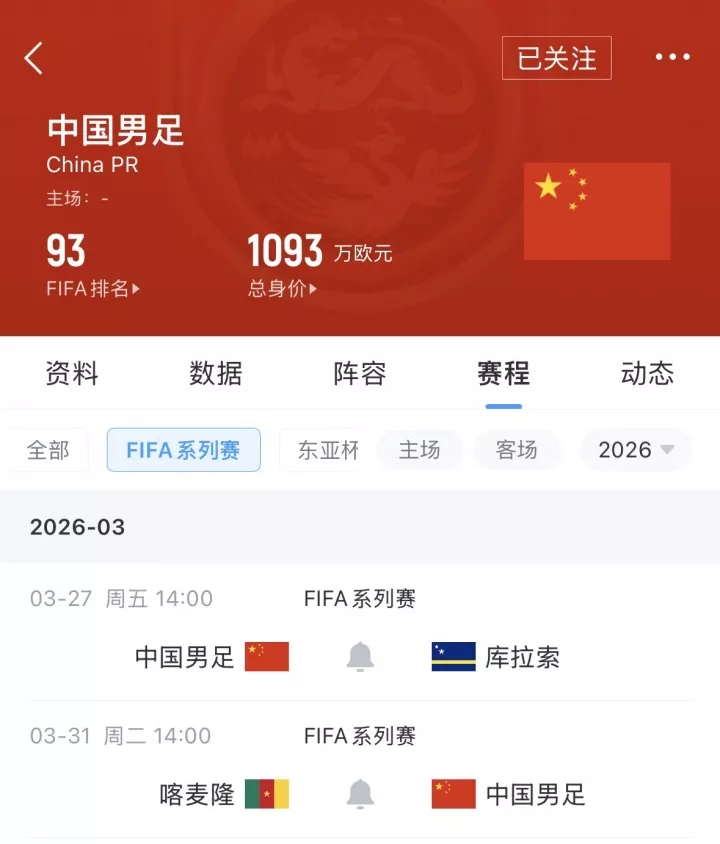Tap the China flag beside 中国男足 in first match
The width and height of the screenshot is (720, 844).
pyautogui.click(x=267, y=655)
